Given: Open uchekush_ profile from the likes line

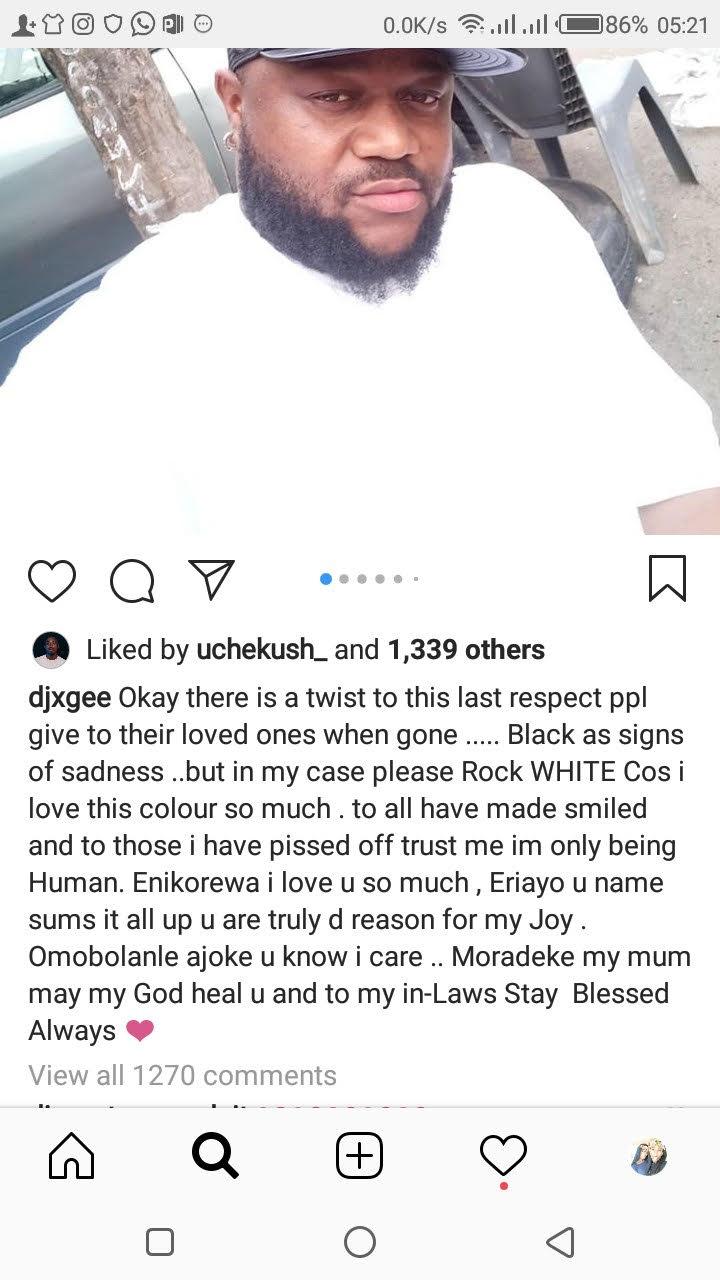Looking at the screenshot, I should pyautogui.click(x=261, y=650).
